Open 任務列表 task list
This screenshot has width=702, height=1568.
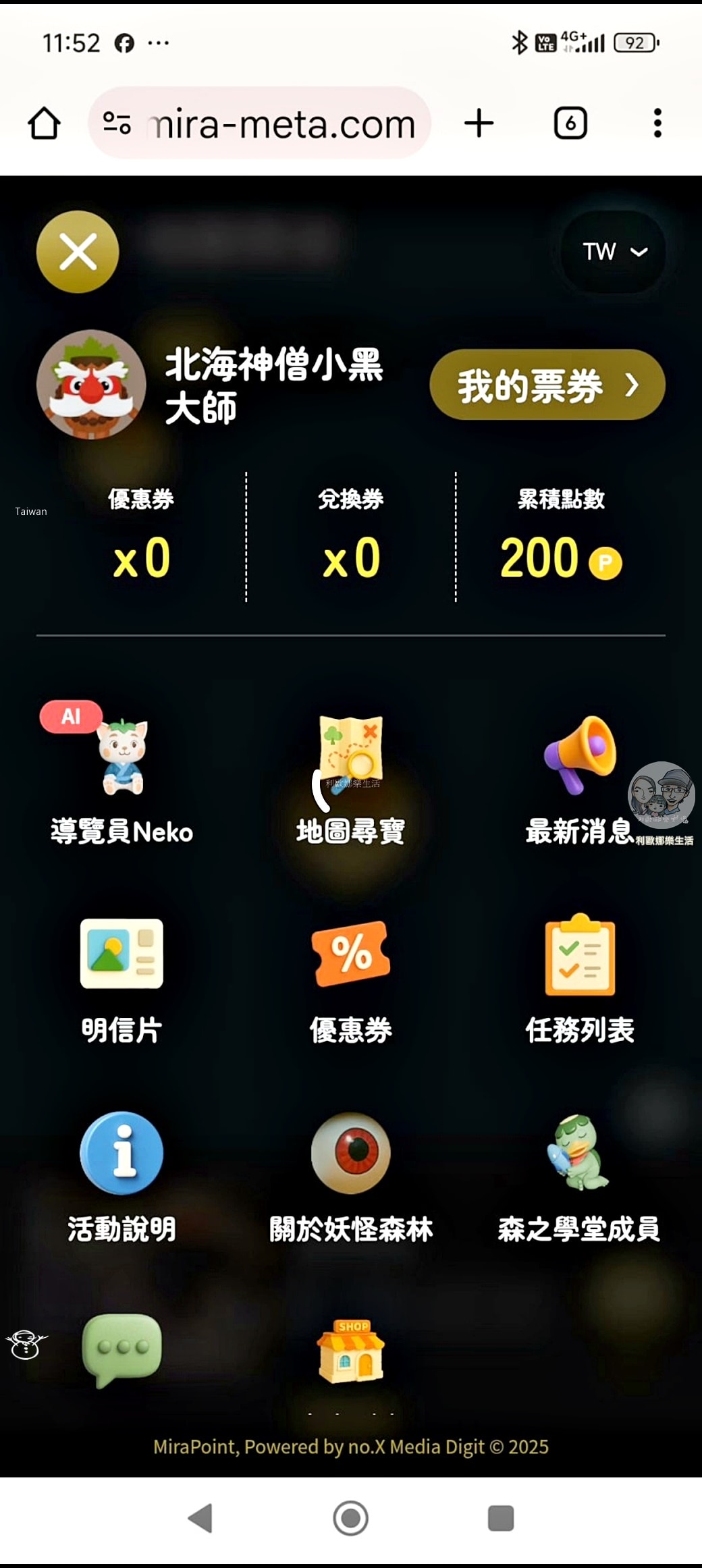pyautogui.click(x=580, y=979)
